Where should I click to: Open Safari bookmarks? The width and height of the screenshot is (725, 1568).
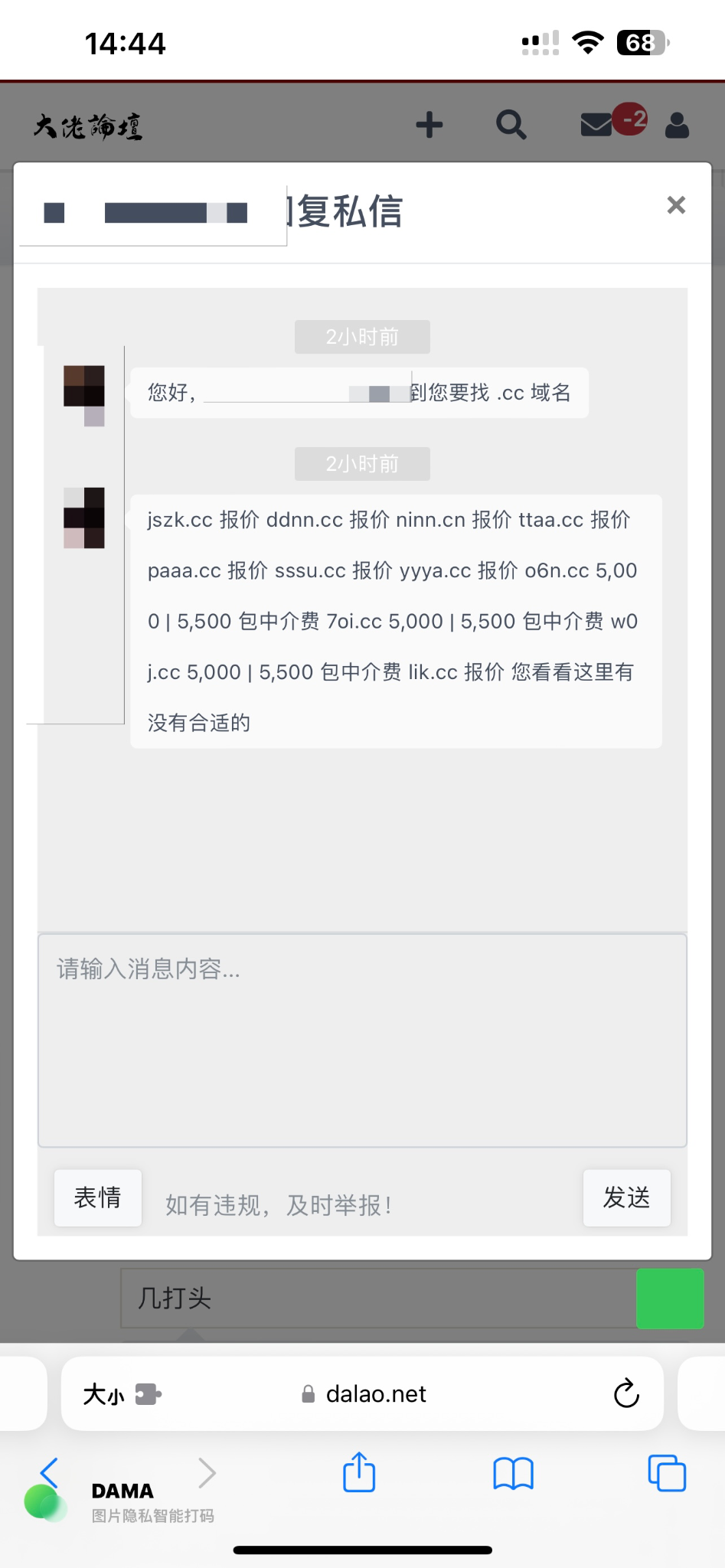pyautogui.click(x=513, y=1472)
